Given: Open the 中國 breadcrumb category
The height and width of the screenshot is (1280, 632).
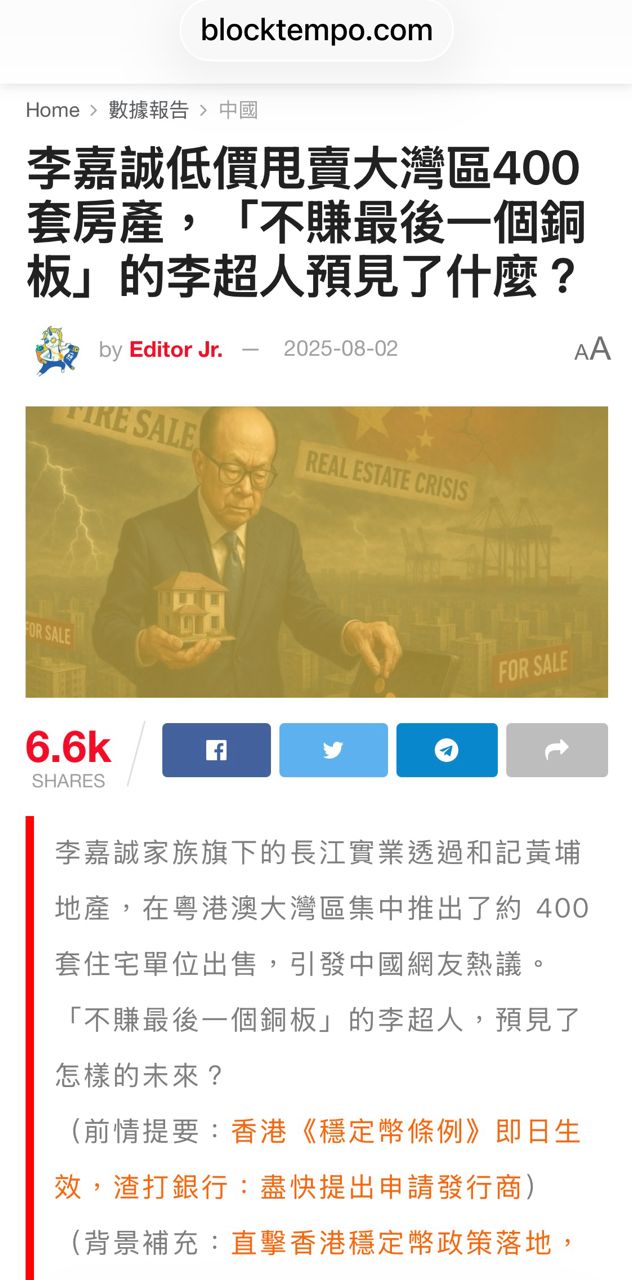Looking at the screenshot, I should pos(238,110).
